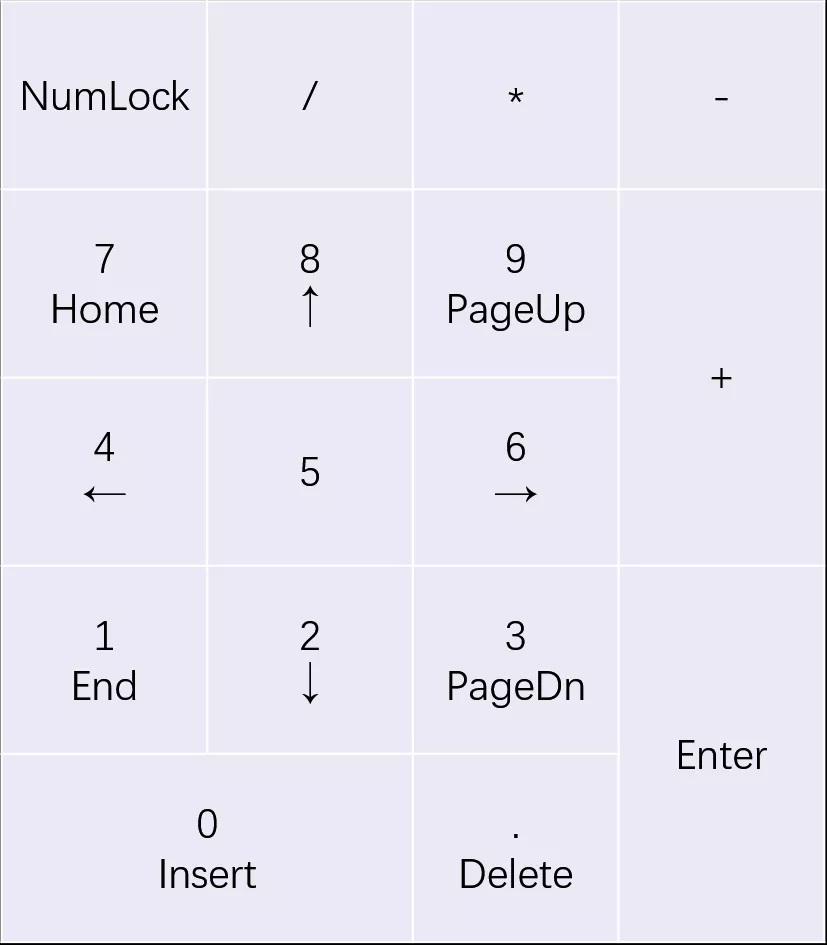Viewport: 827px width, 945px height.
Task: Tap the 0 Insert key
Action: point(207,848)
